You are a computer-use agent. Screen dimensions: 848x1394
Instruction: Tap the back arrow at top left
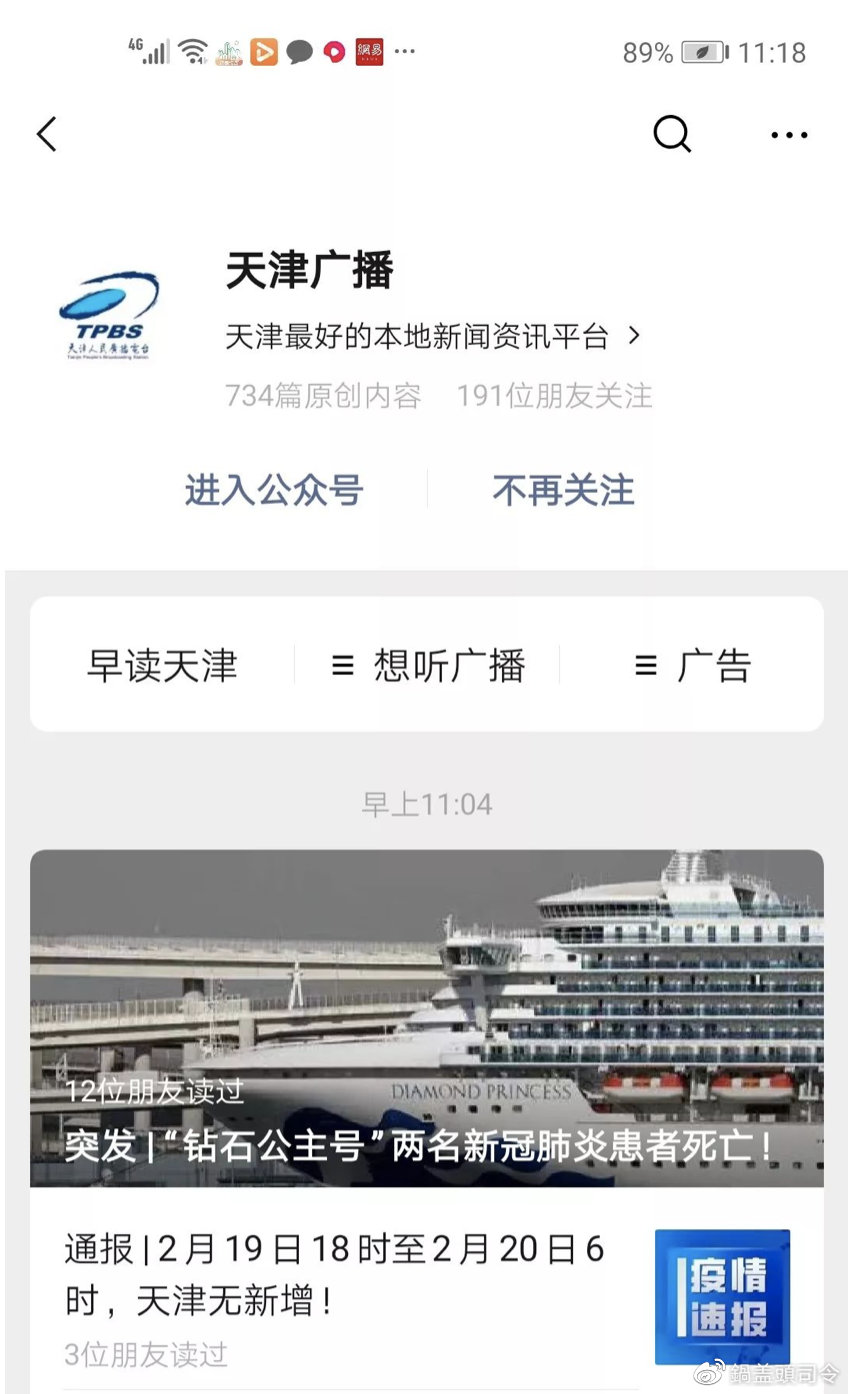[x=46, y=134]
